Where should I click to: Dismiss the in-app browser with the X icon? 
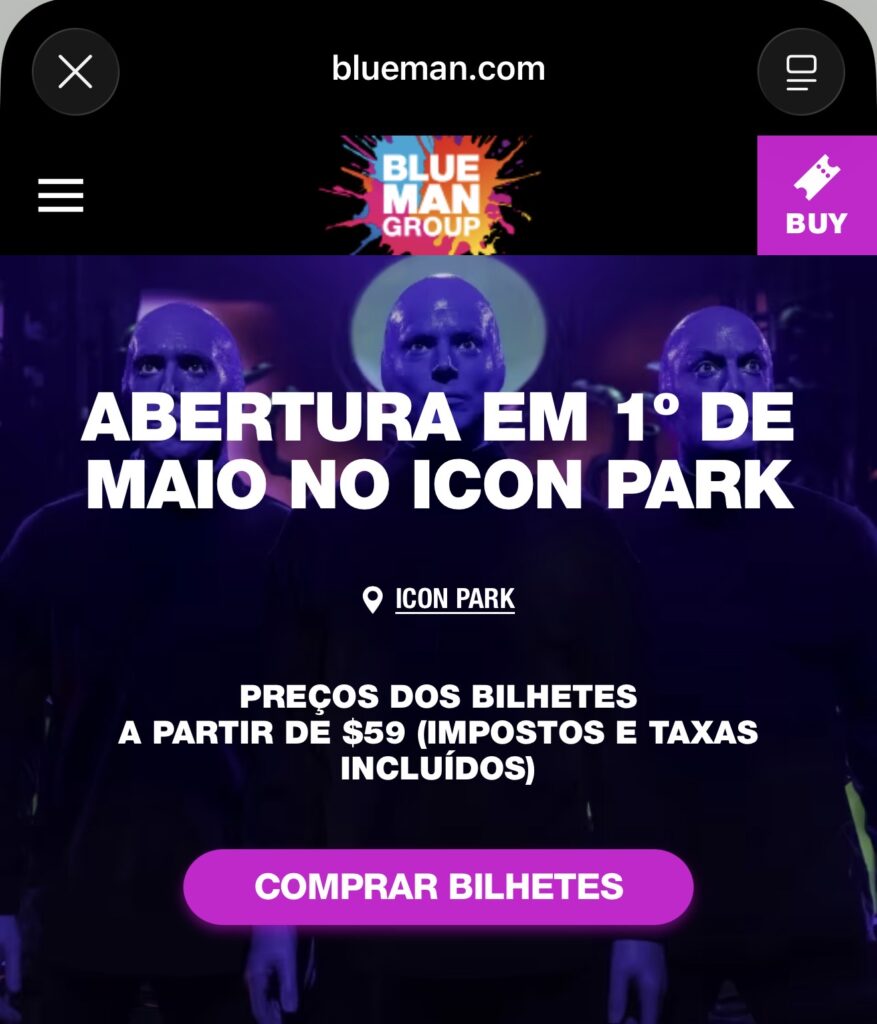(76, 69)
